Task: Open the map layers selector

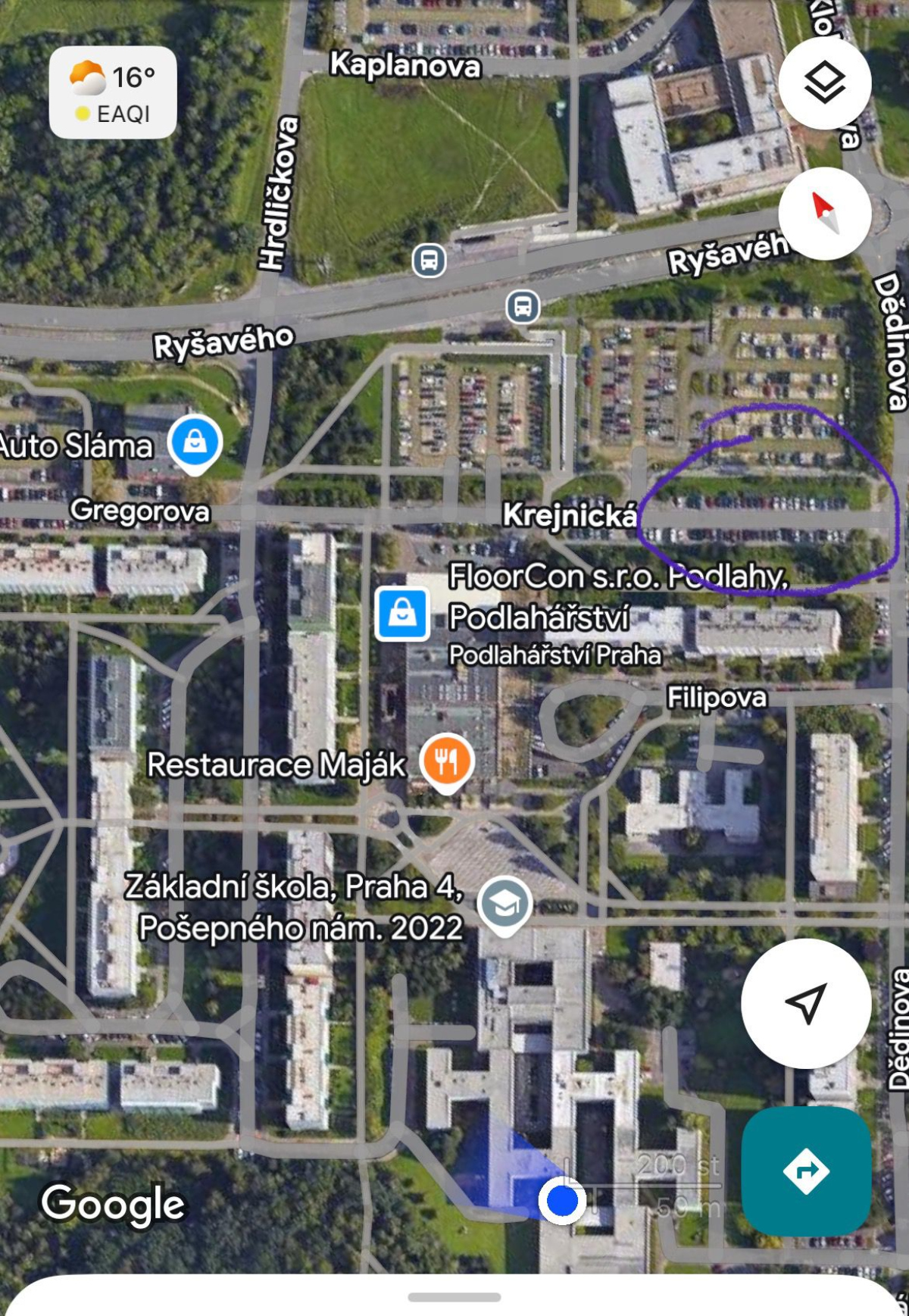Action: (x=824, y=82)
